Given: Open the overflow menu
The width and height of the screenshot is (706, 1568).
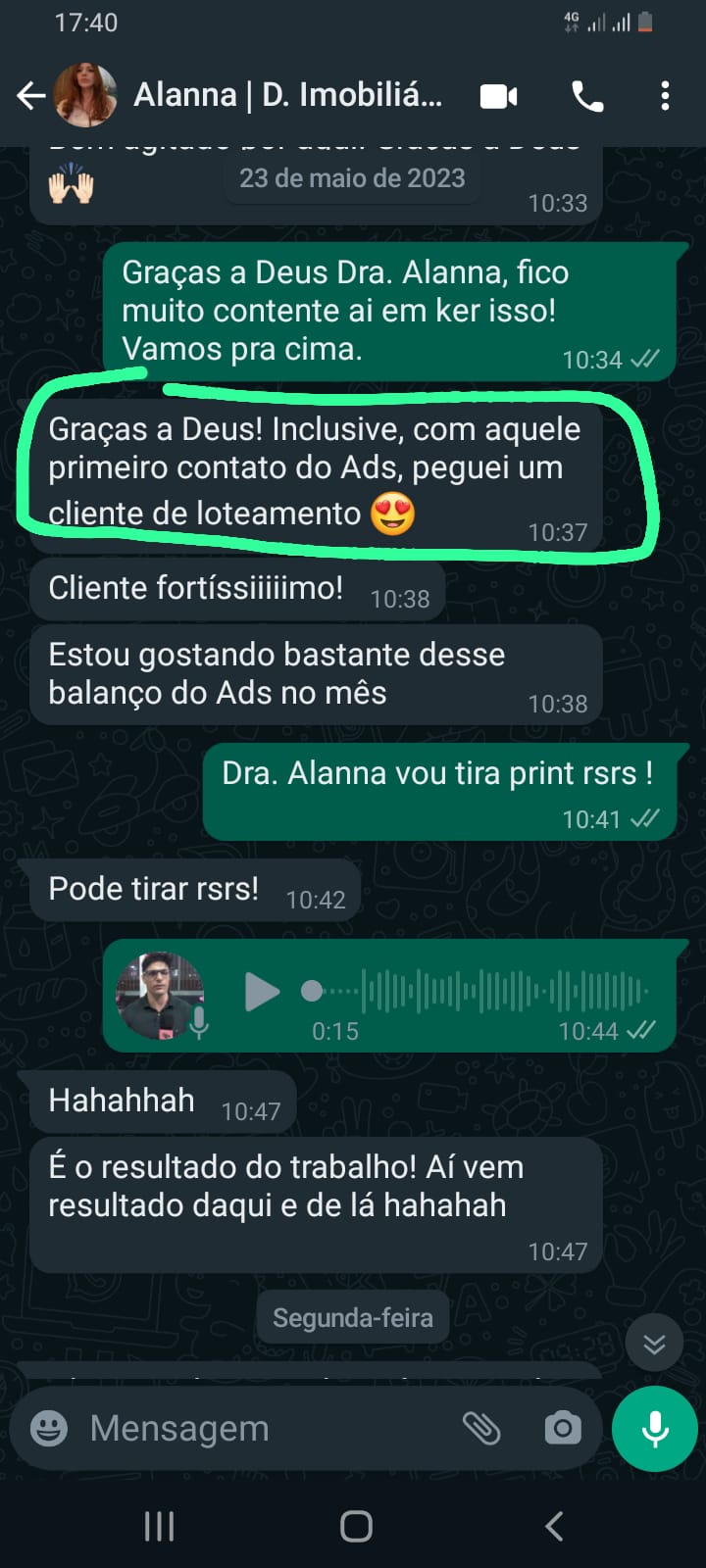Looking at the screenshot, I should (665, 96).
